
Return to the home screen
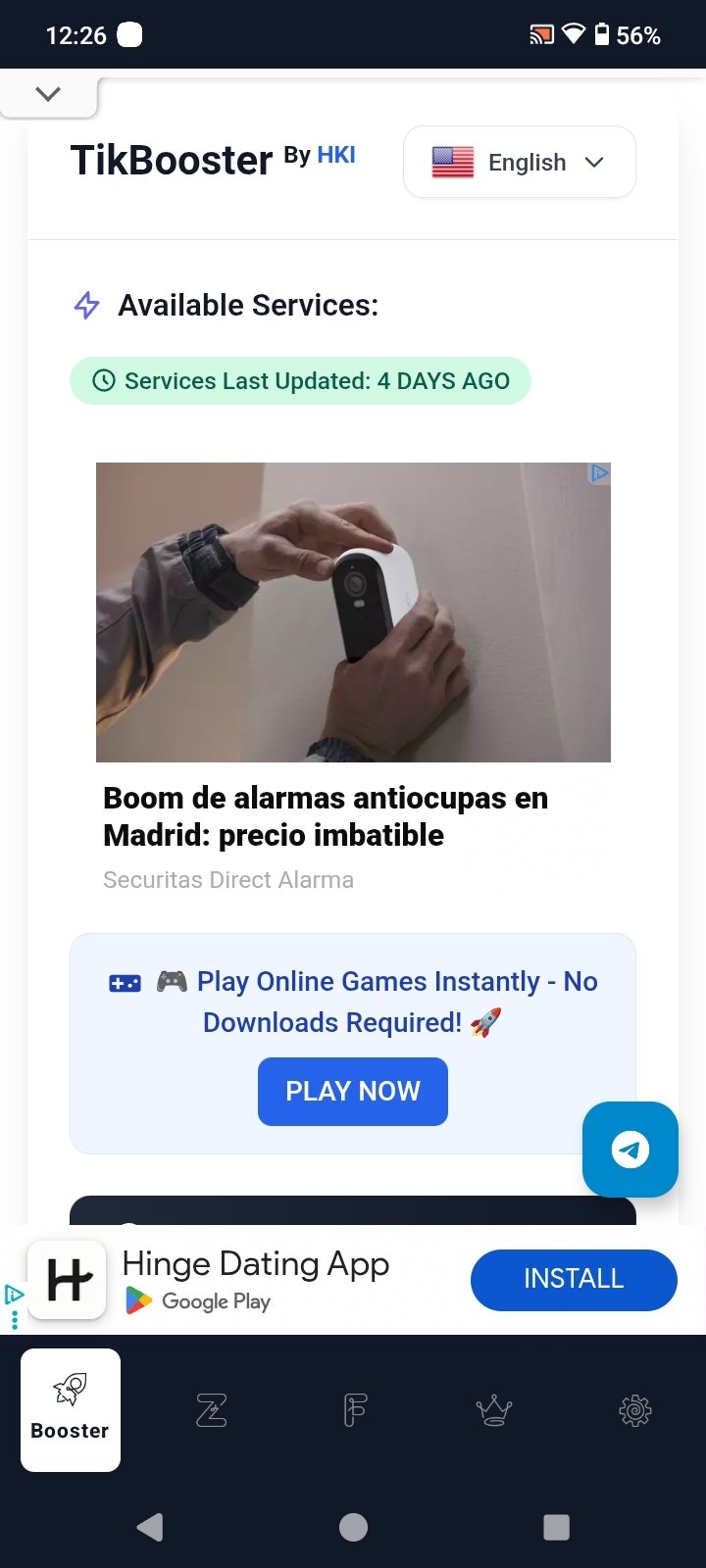coord(353,1527)
